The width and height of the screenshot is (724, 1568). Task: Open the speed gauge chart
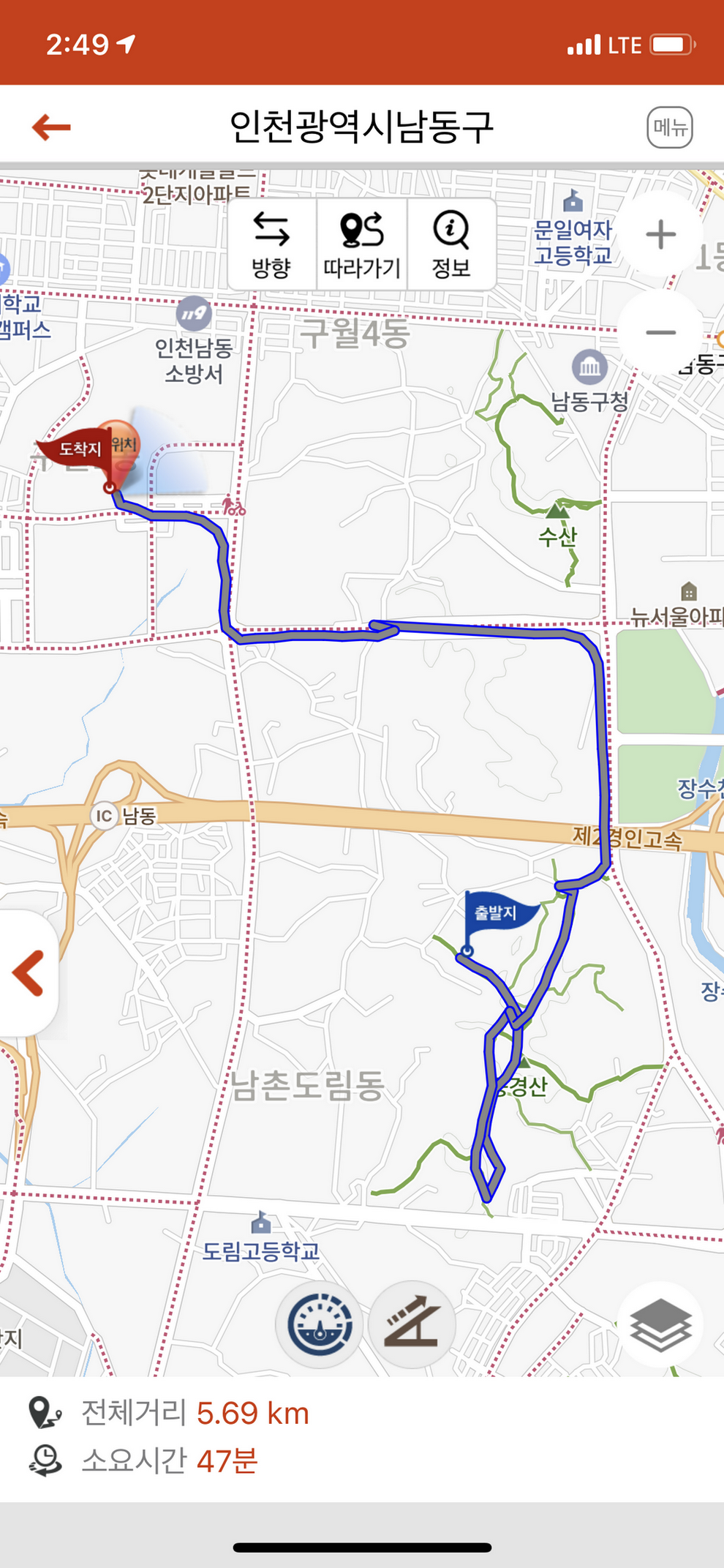[x=320, y=1324]
